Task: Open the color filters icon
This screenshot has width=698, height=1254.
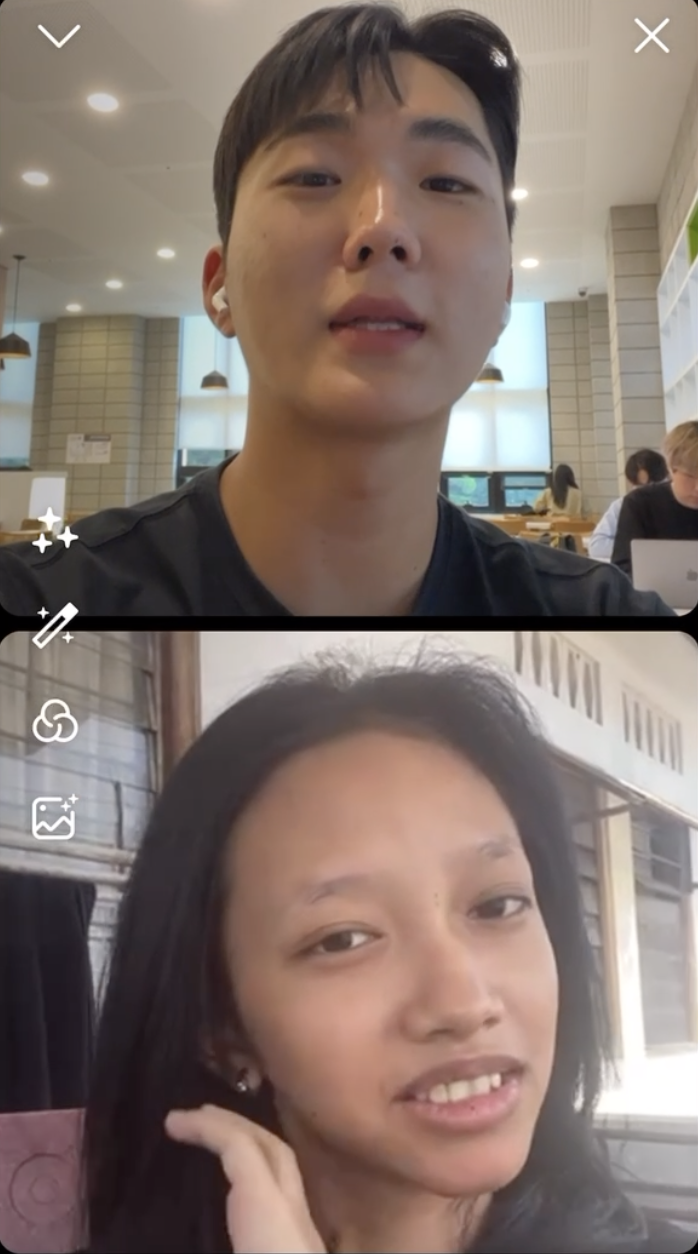Action: (54, 721)
